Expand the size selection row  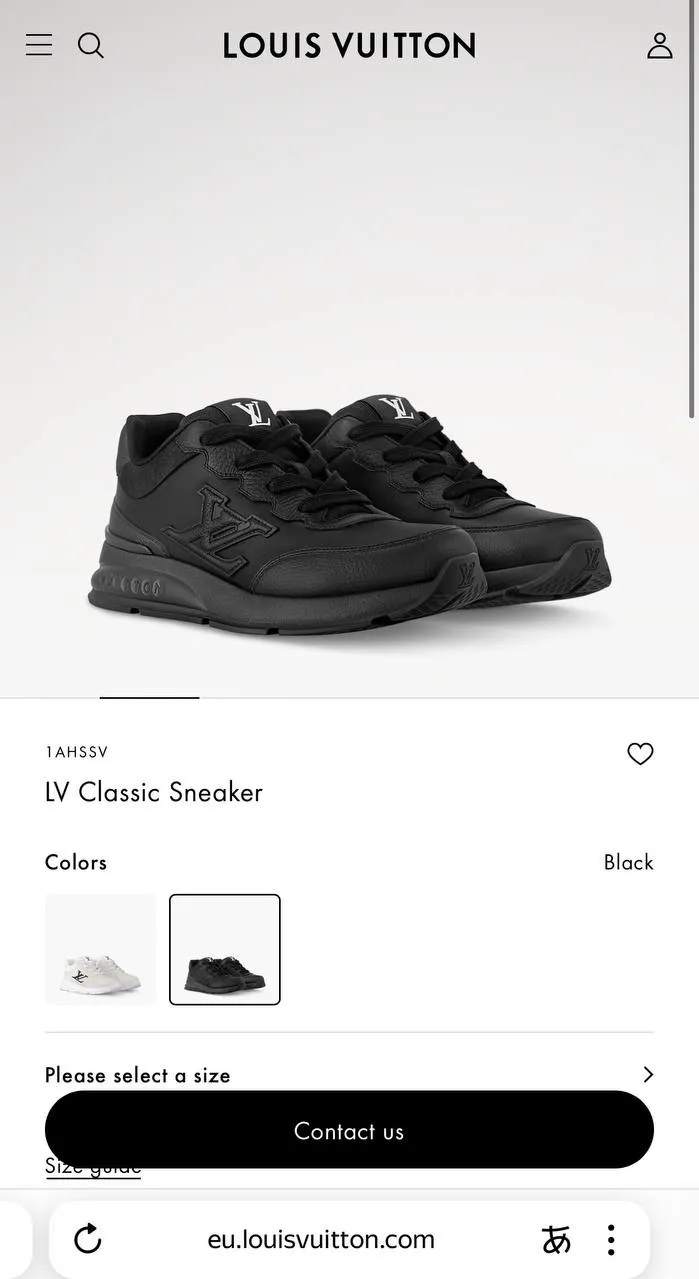point(349,1075)
